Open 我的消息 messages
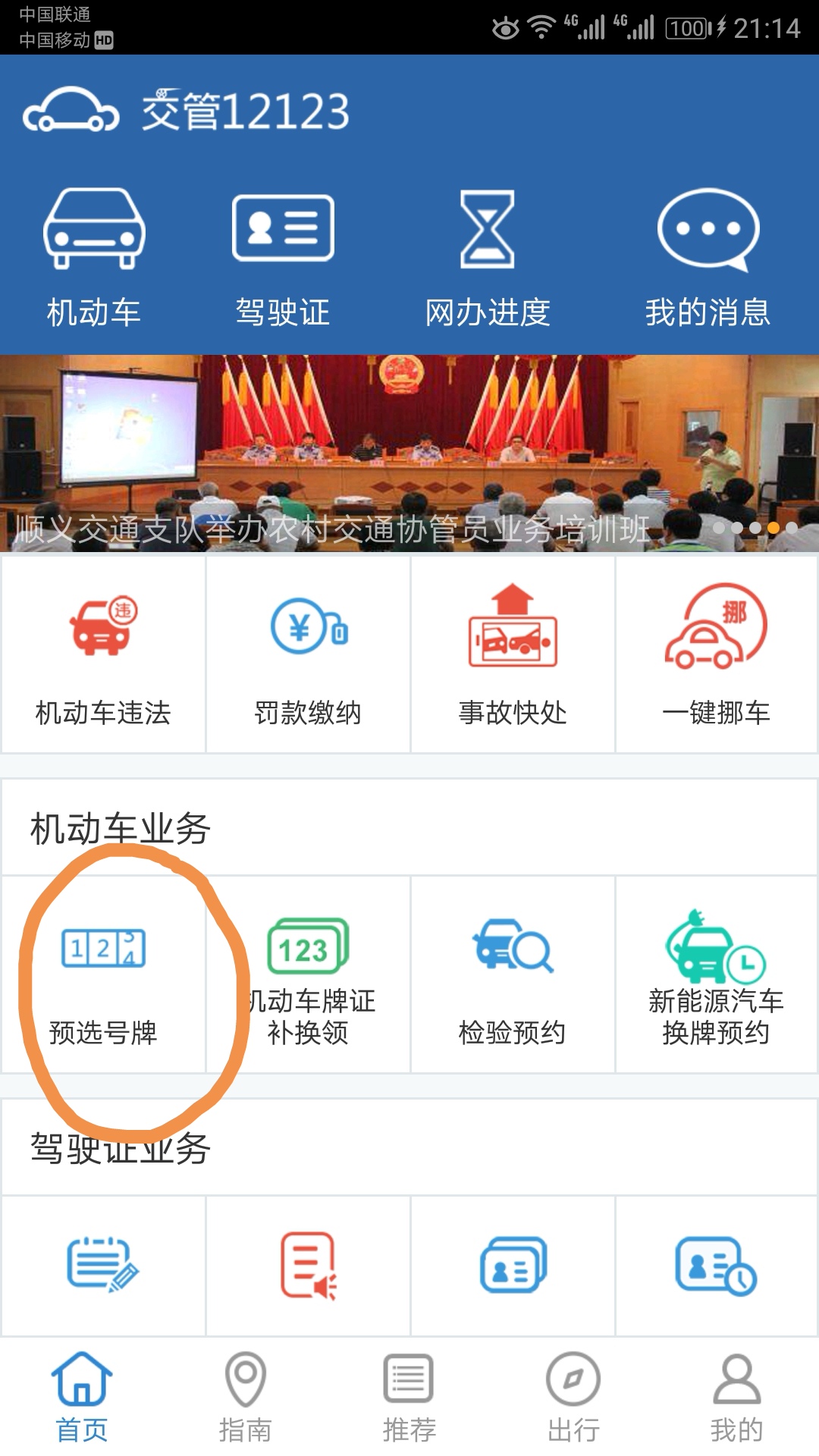Screen dimensions: 819x1456 click(708, 259)
